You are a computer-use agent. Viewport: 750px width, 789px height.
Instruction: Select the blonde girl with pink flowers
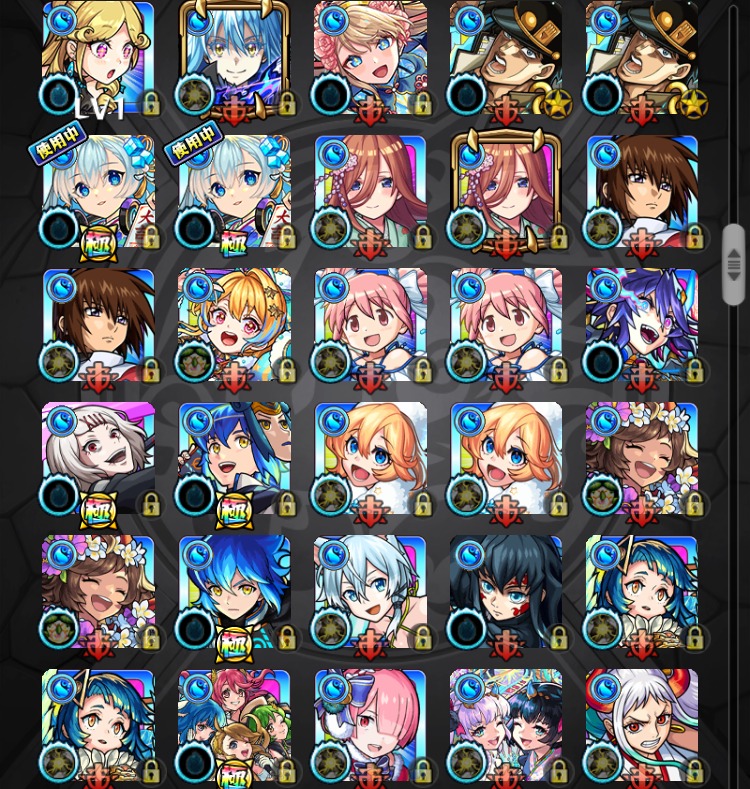pos(370,58)
